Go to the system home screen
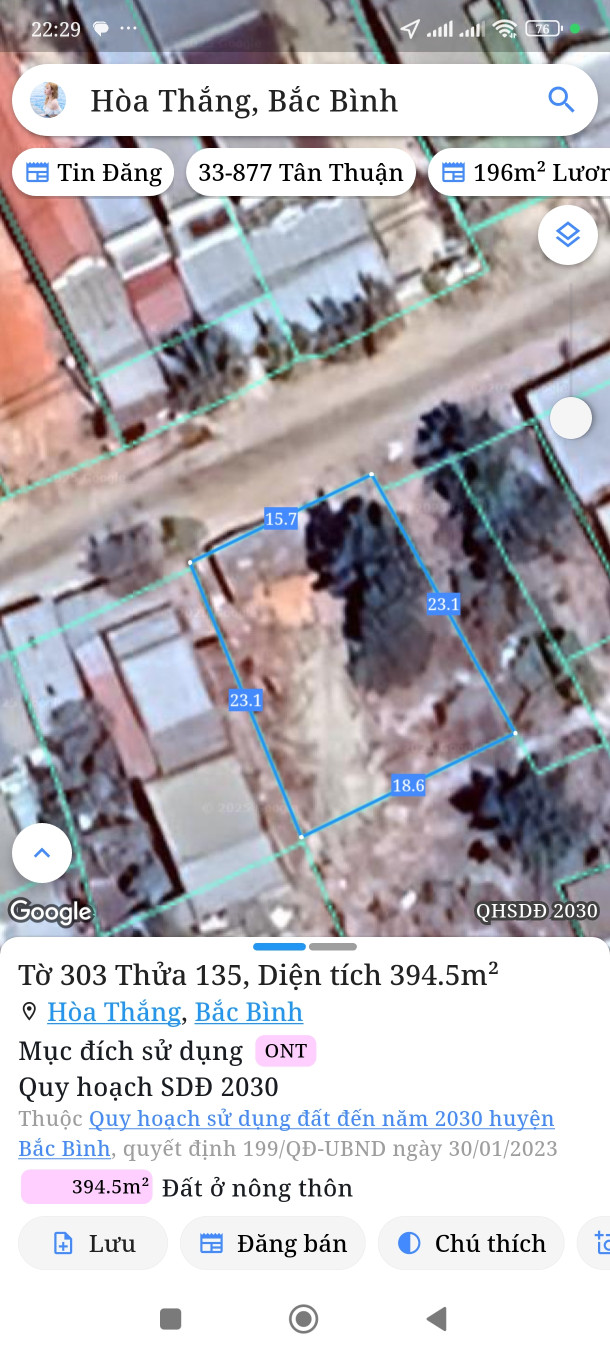610x1356 pixels. 303,1319
